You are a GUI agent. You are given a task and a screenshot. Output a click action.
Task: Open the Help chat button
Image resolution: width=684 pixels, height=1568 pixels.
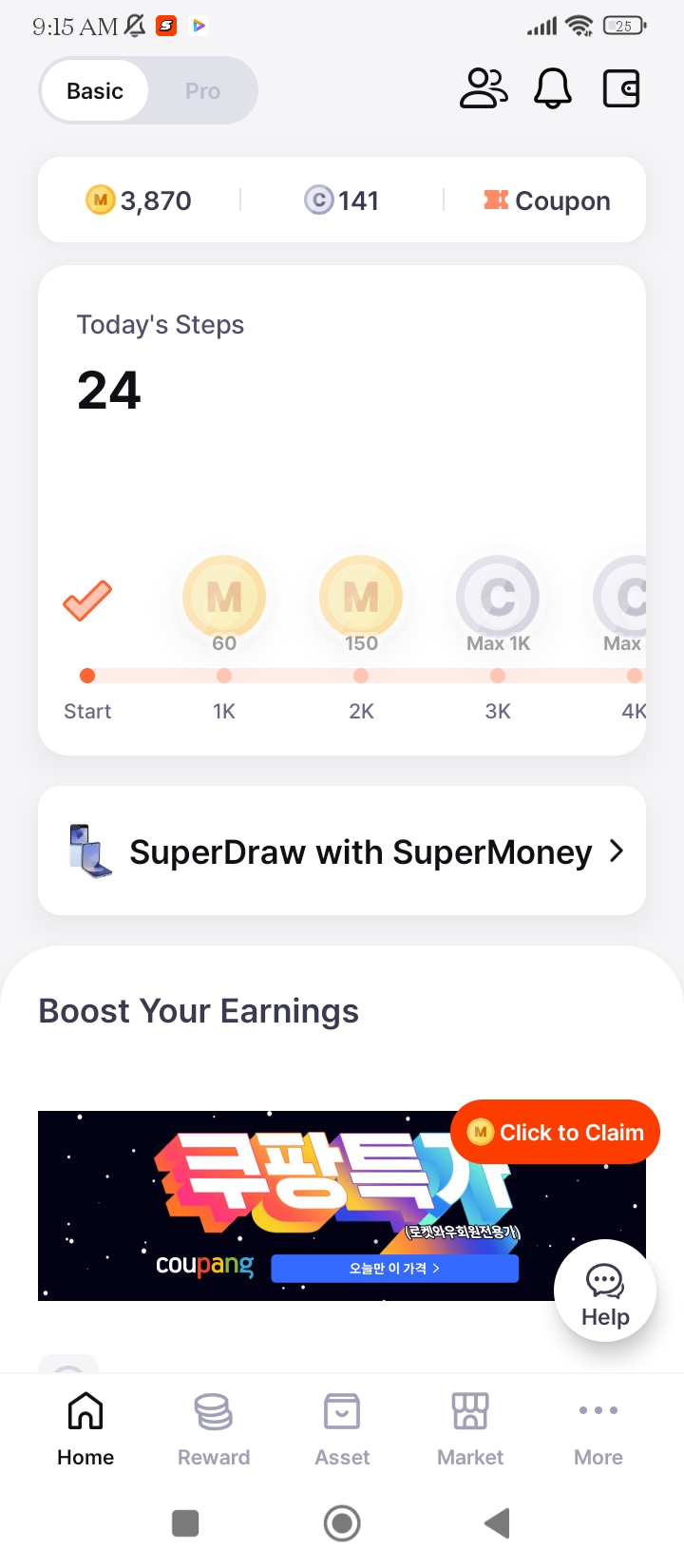click(605, 1291)
